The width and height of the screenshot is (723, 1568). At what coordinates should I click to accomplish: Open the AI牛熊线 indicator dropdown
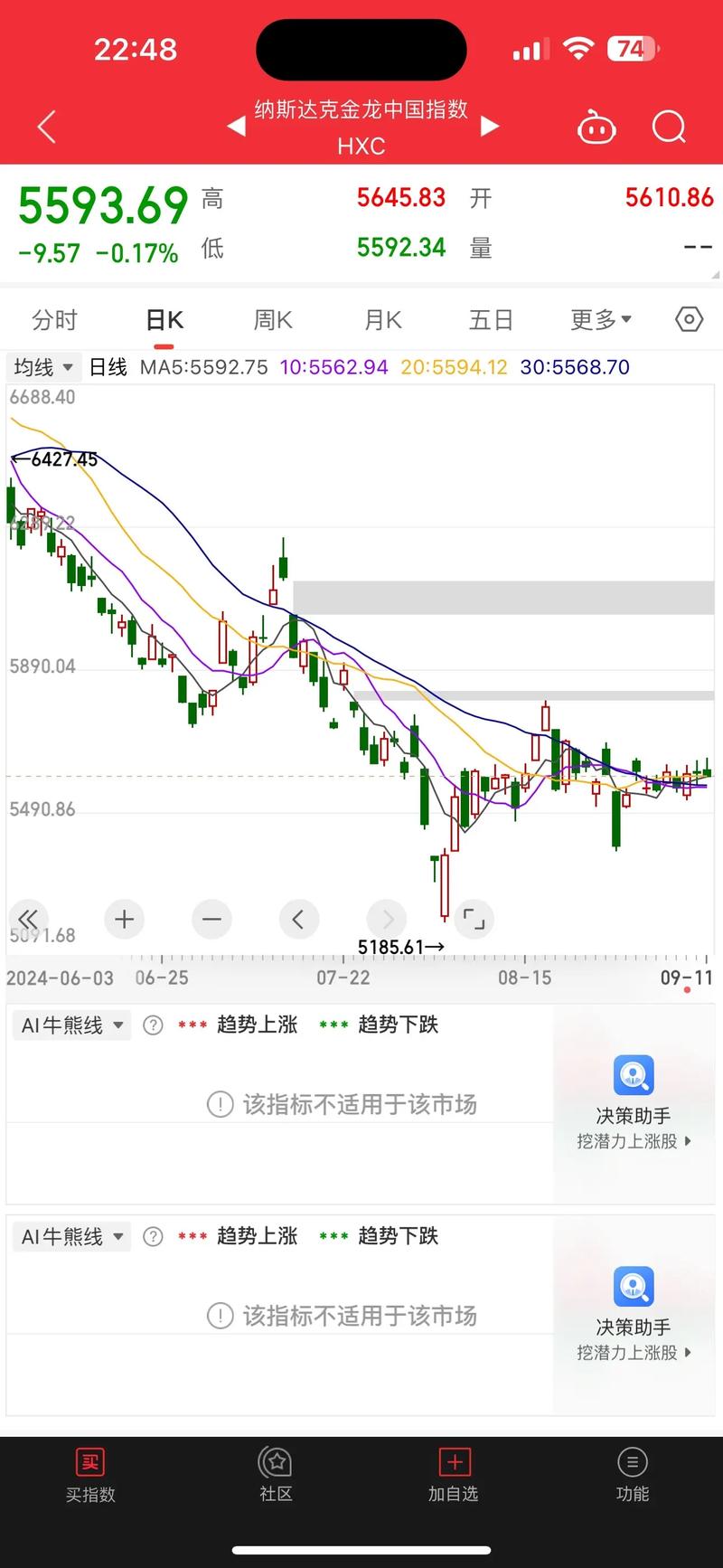point(71,1025)
